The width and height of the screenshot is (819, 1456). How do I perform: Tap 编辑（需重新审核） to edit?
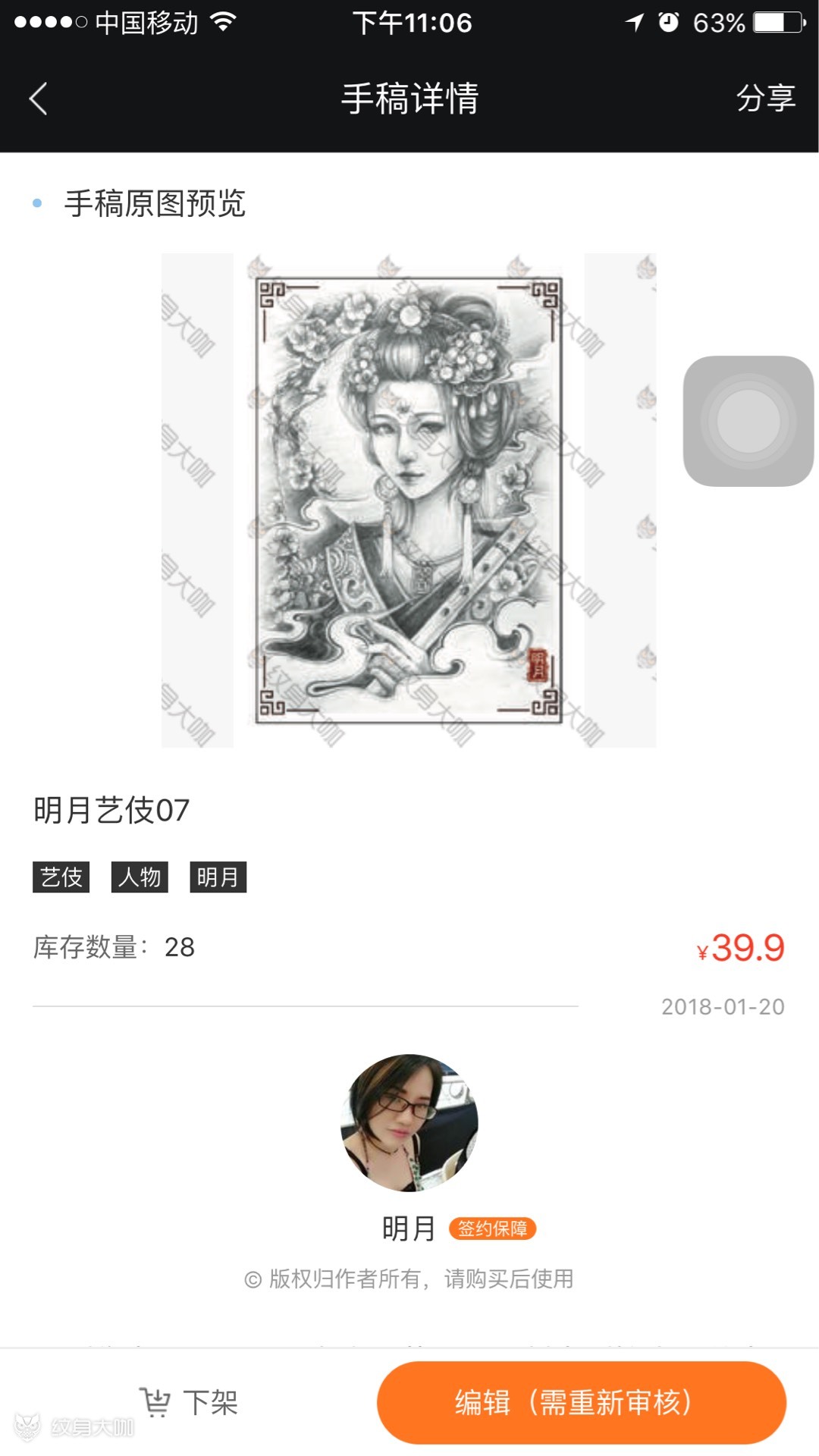pyautogui.click(x=581, y=1402)
